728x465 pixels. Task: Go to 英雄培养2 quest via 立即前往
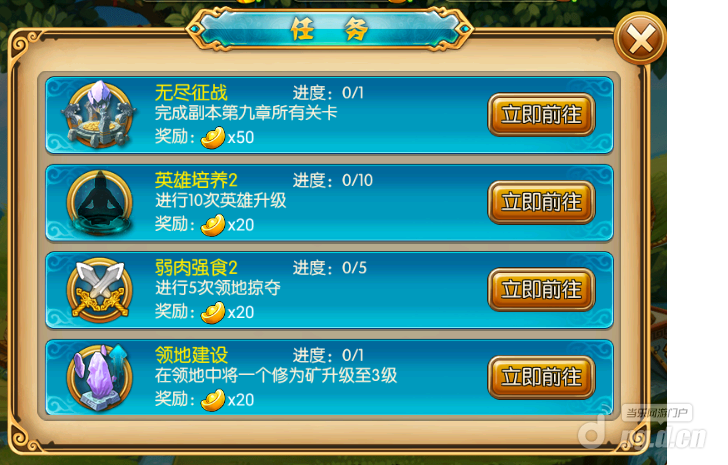tap(541, 202)
